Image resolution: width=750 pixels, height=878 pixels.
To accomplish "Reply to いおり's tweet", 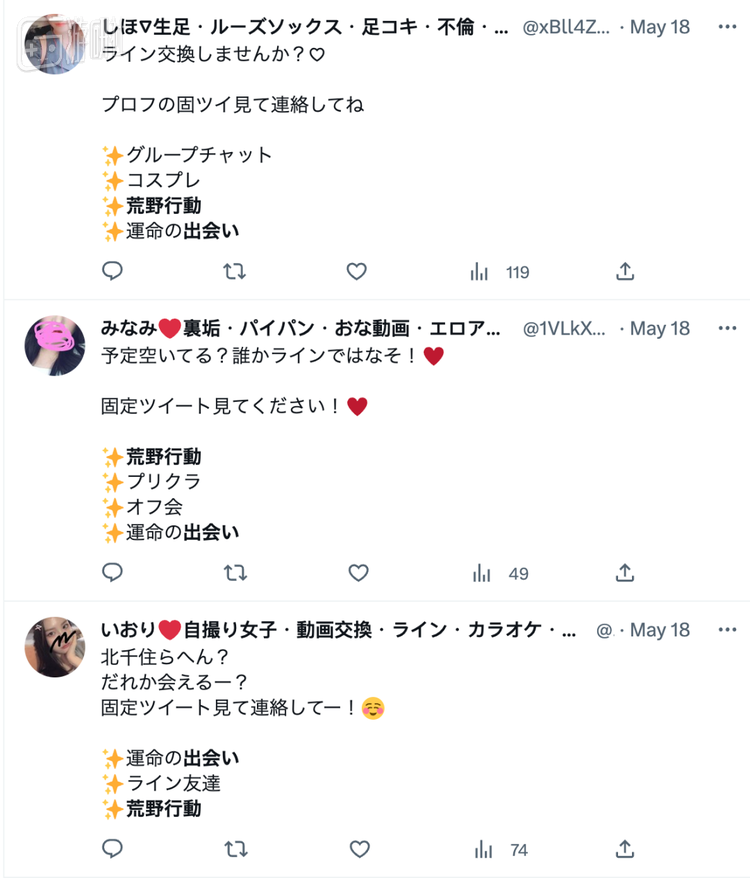I will [x=112, y=849].
